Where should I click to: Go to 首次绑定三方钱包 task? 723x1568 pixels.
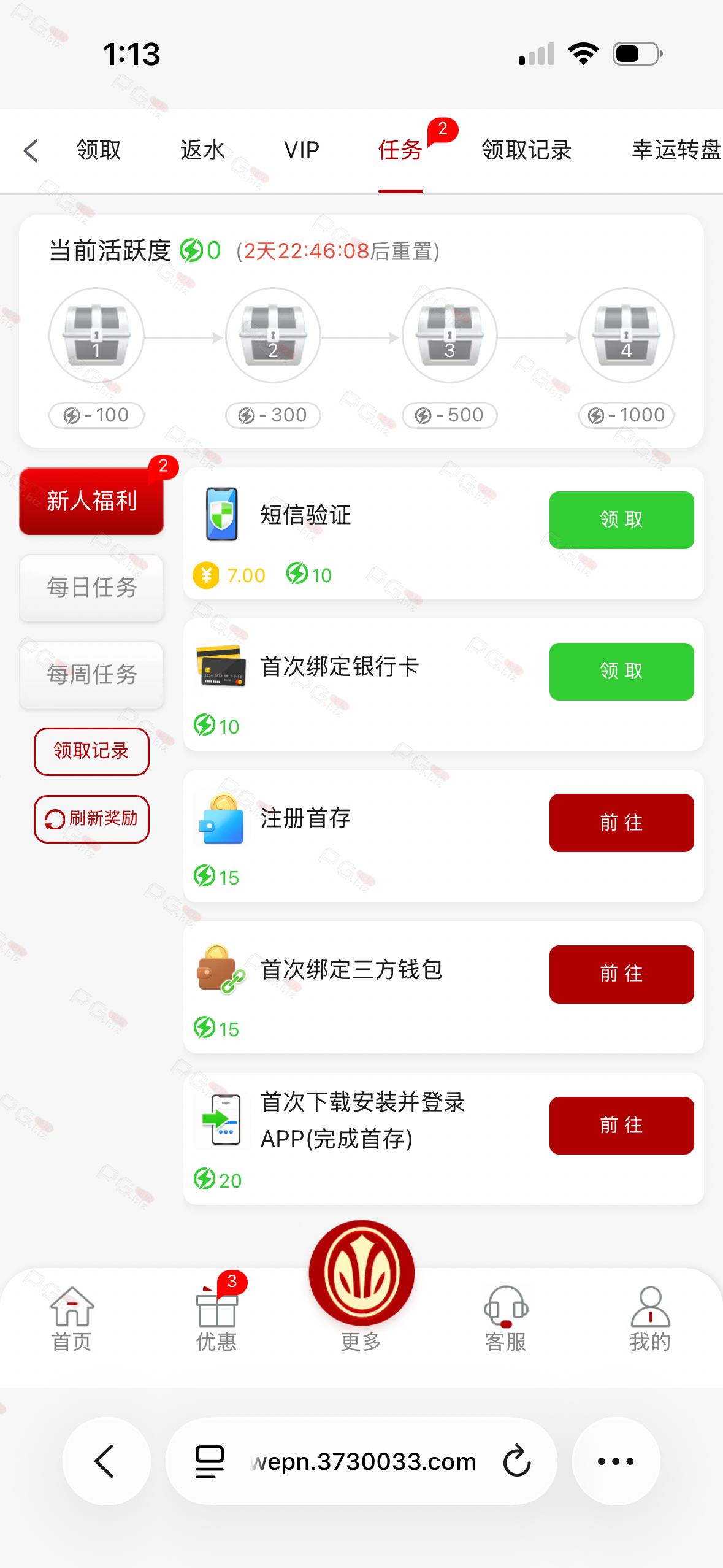coord(621,974)
